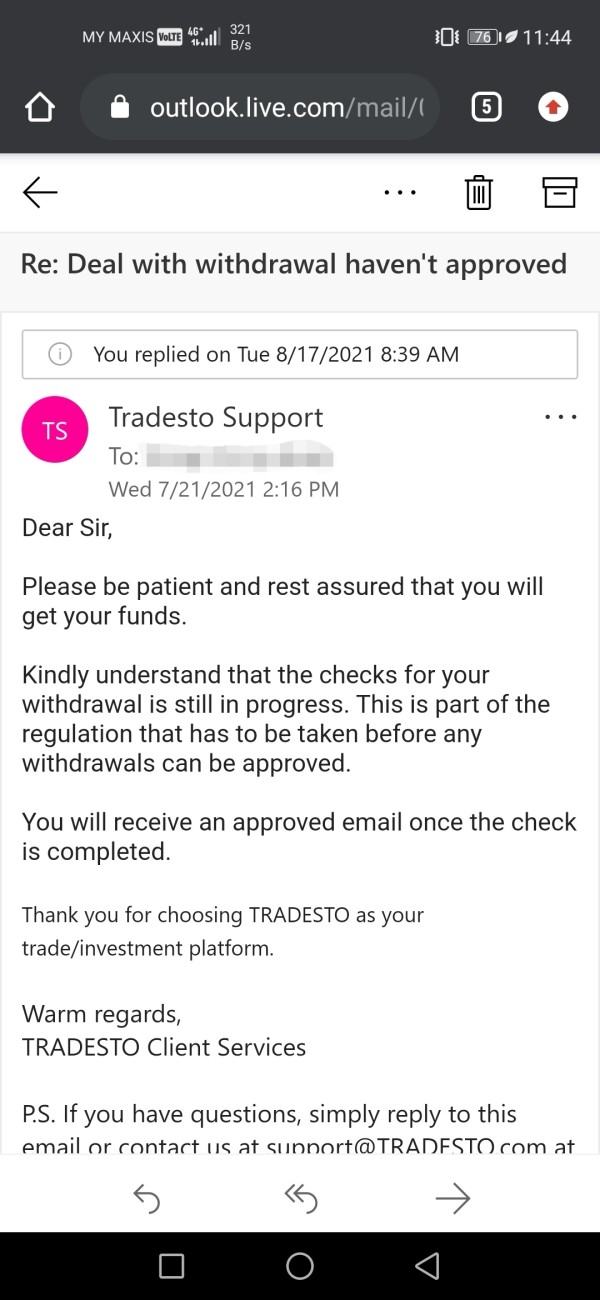Delete this email with trash icon
Viewport: 600px width, 1300px height.
[x=480, y=192]
